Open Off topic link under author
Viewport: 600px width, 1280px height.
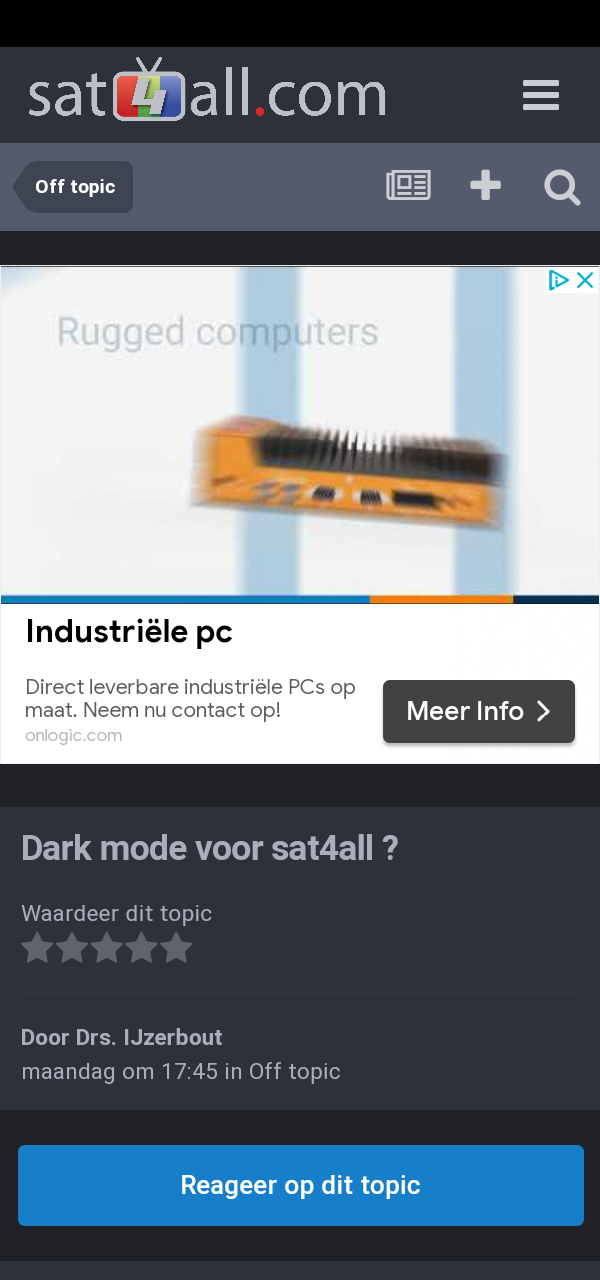click(295, 1071)
